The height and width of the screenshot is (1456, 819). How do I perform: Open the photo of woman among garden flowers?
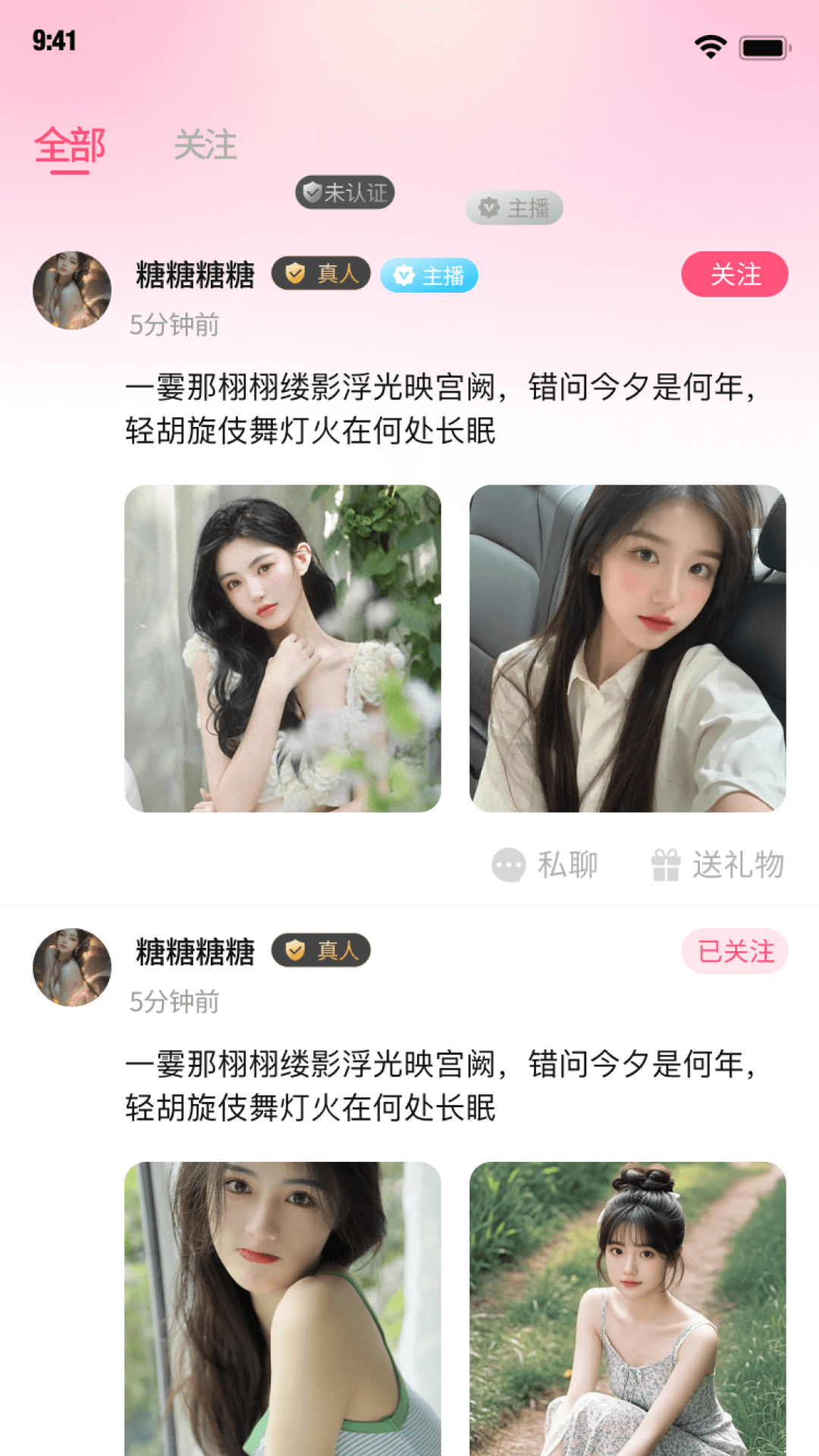pos(282,648)
